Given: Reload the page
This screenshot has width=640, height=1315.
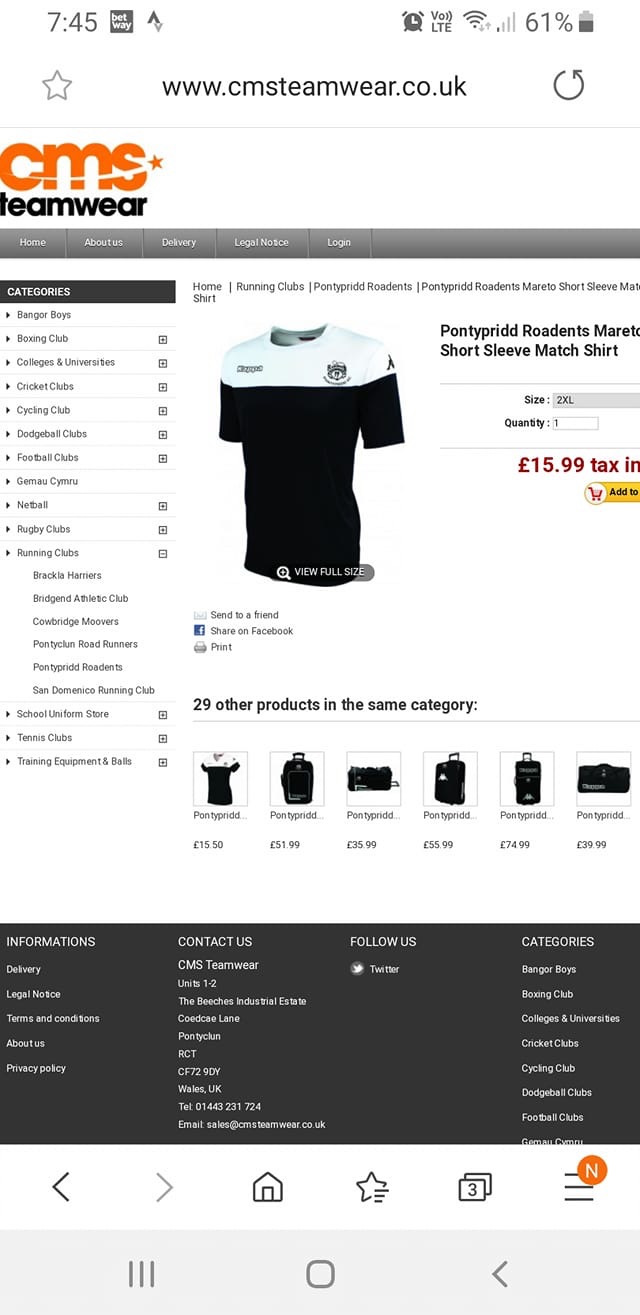Looking at the screenshot, I should tap(568, 86).
